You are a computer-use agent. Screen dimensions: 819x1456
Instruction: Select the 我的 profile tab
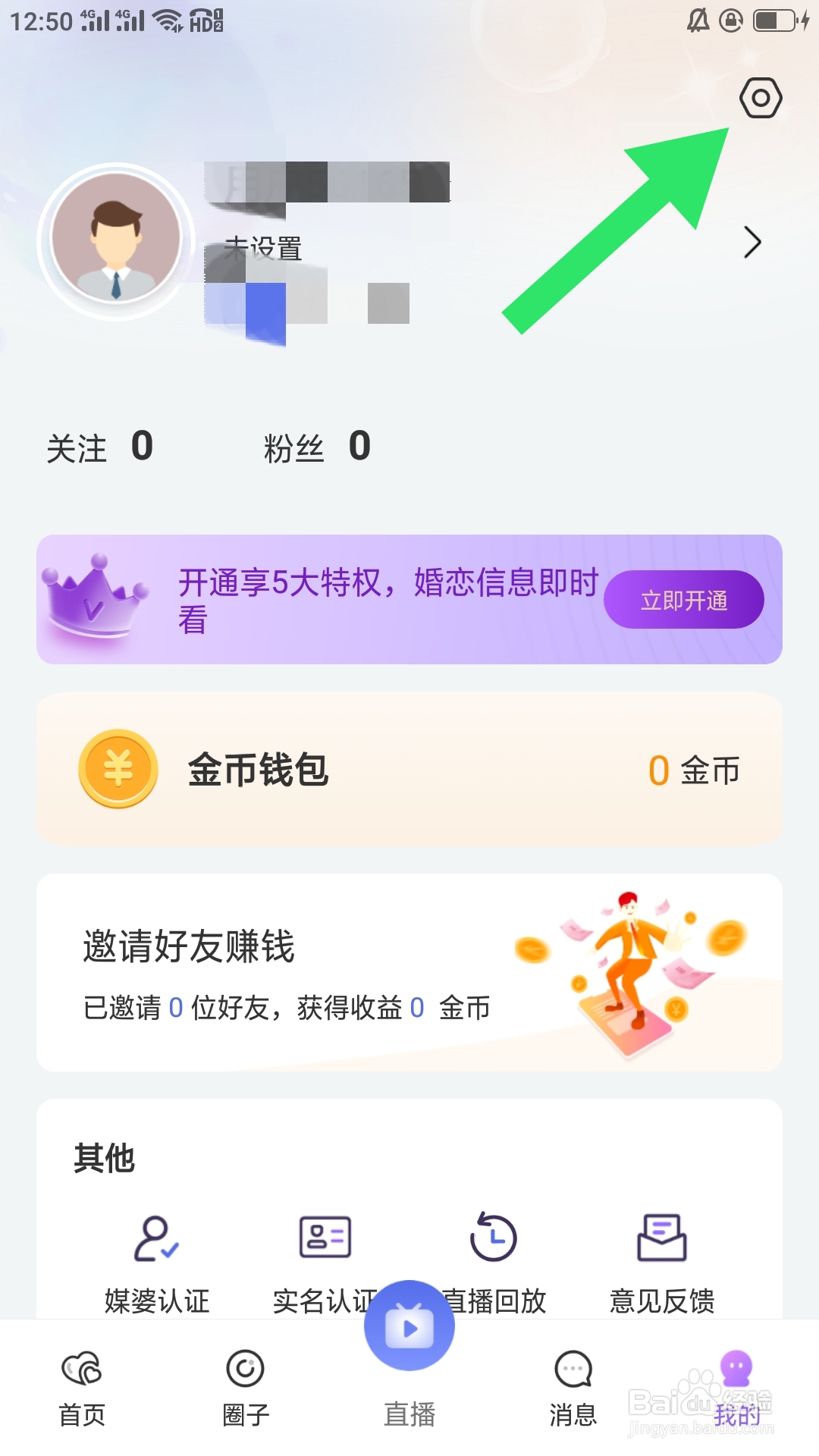736,1388
